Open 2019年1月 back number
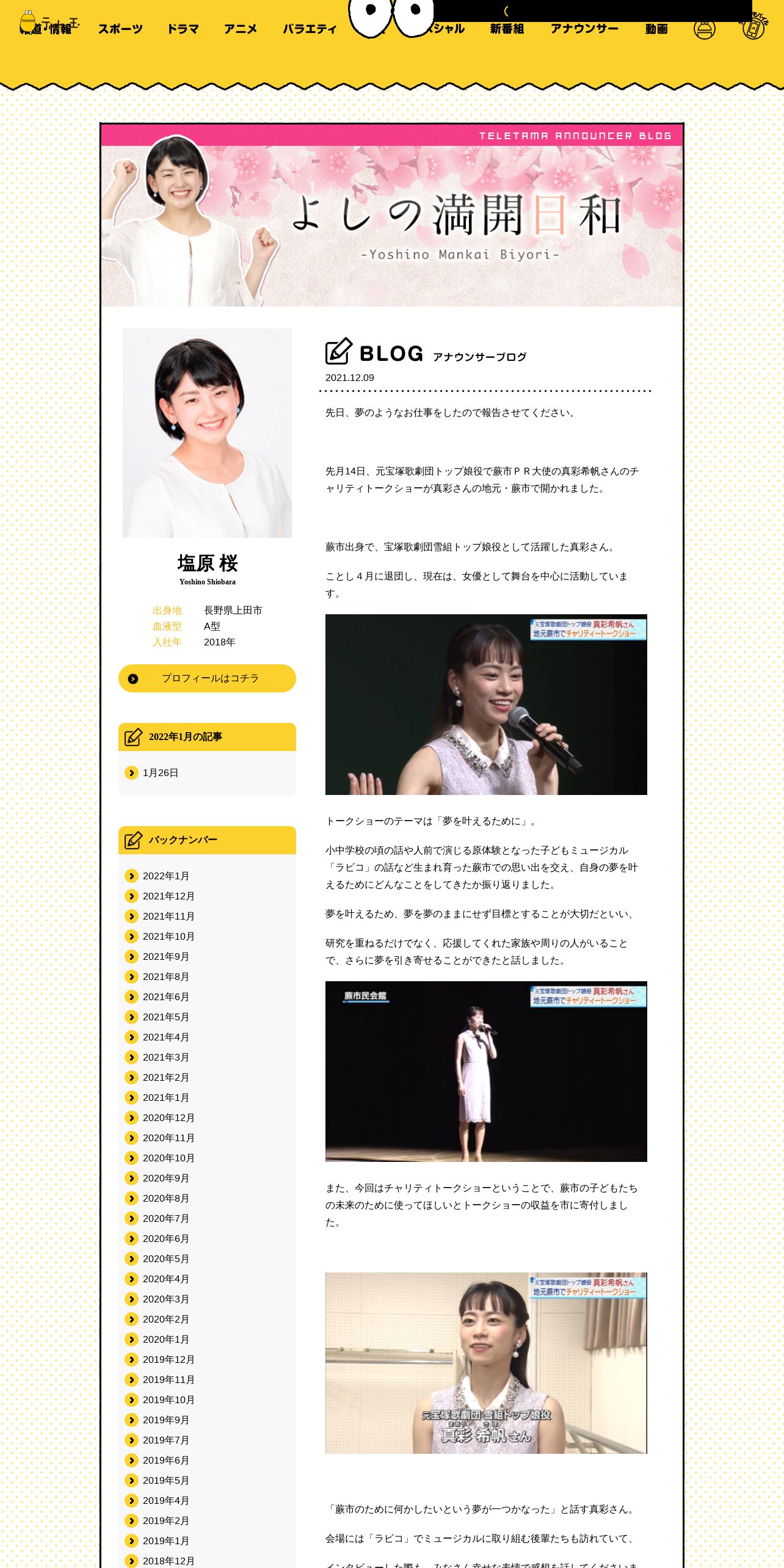784x1568 pixels. tap(166, 1541)
